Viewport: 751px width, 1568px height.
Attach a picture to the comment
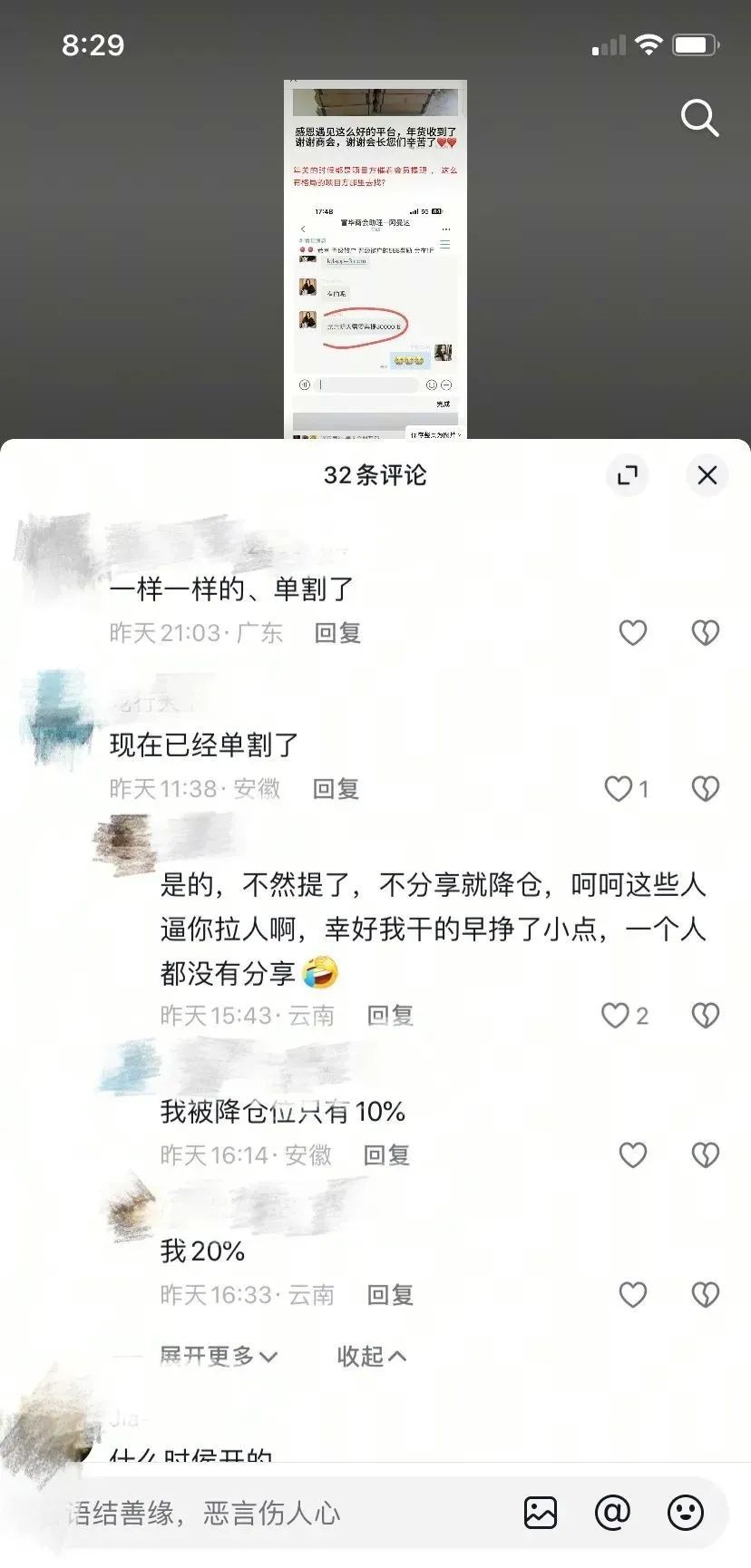coord(540,1513)
